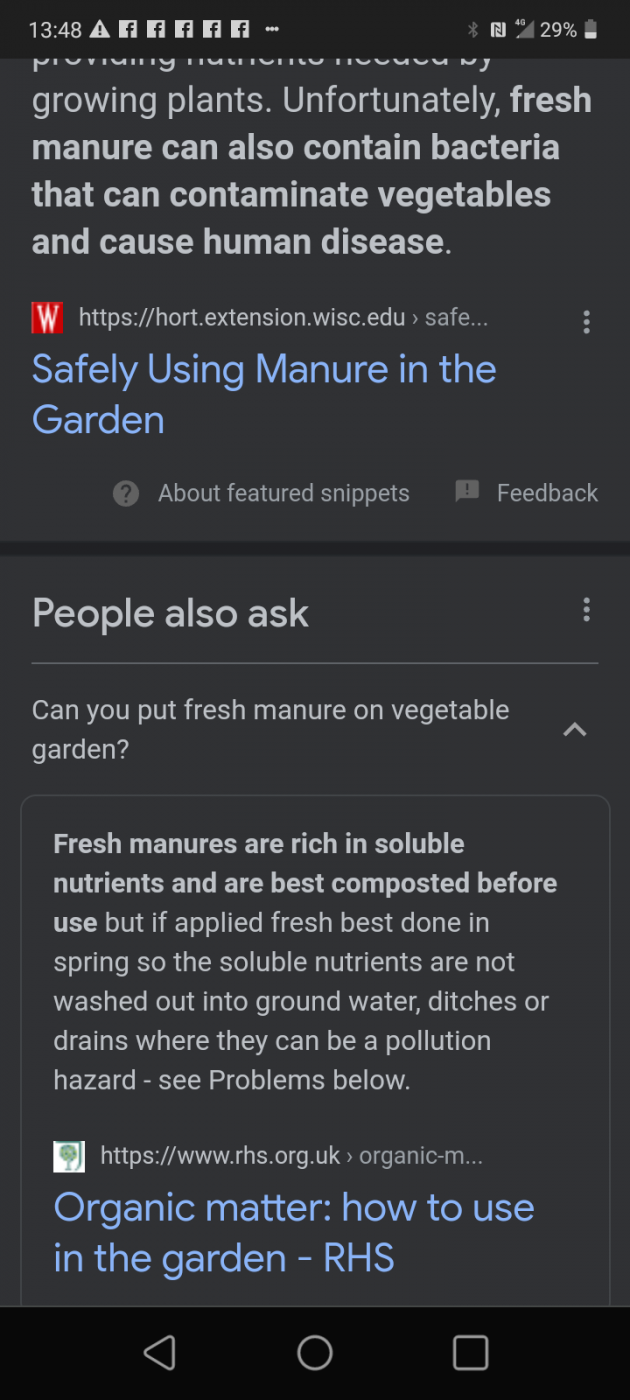Go to the home screen
This screenshot has width=630, height=1400.
pos(315,1352)
